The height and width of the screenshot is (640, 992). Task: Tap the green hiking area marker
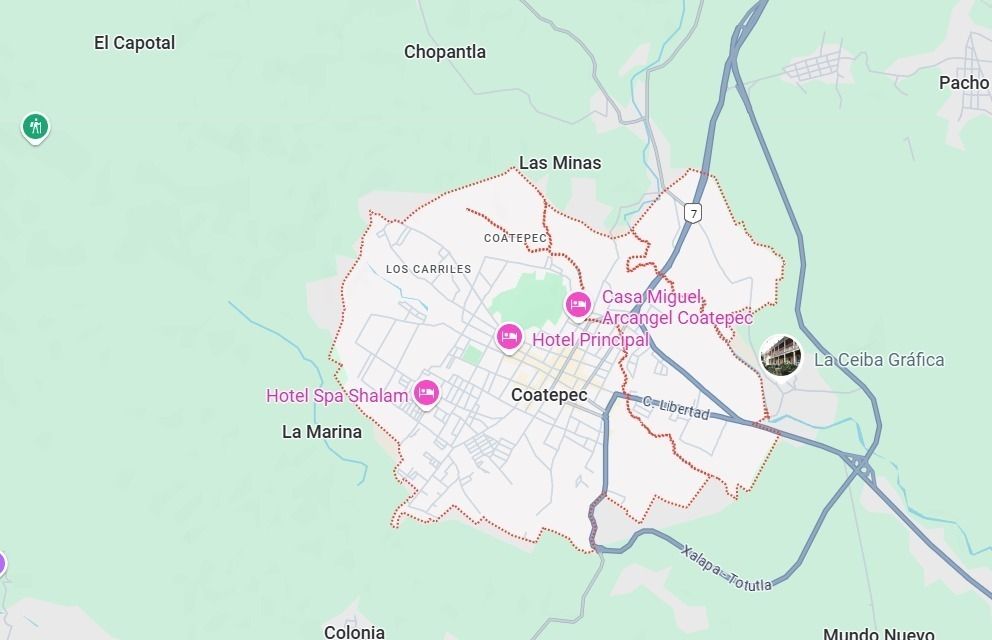click(36, 126)
